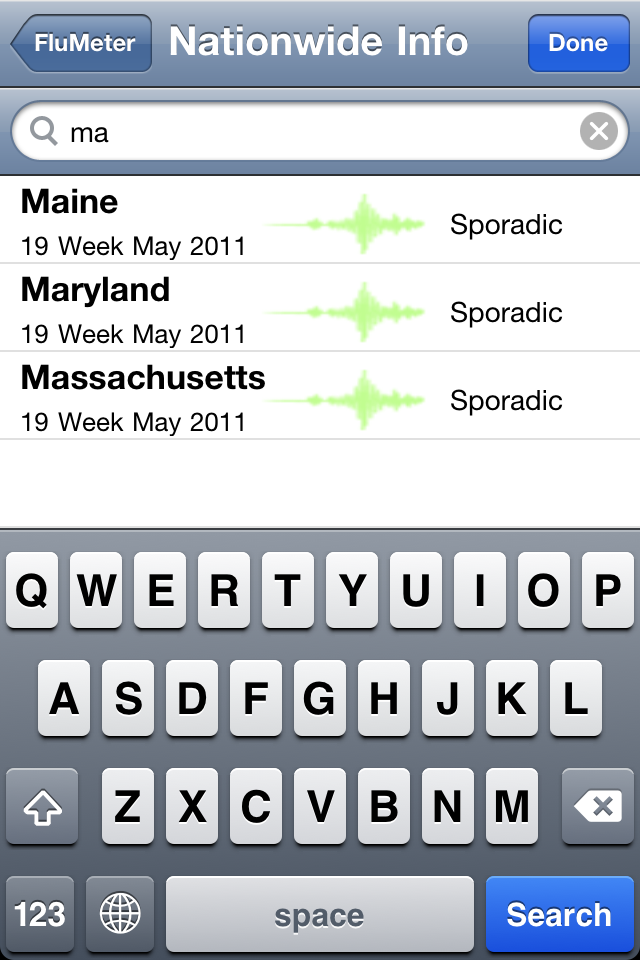Tap the Done button

(578, 43)
